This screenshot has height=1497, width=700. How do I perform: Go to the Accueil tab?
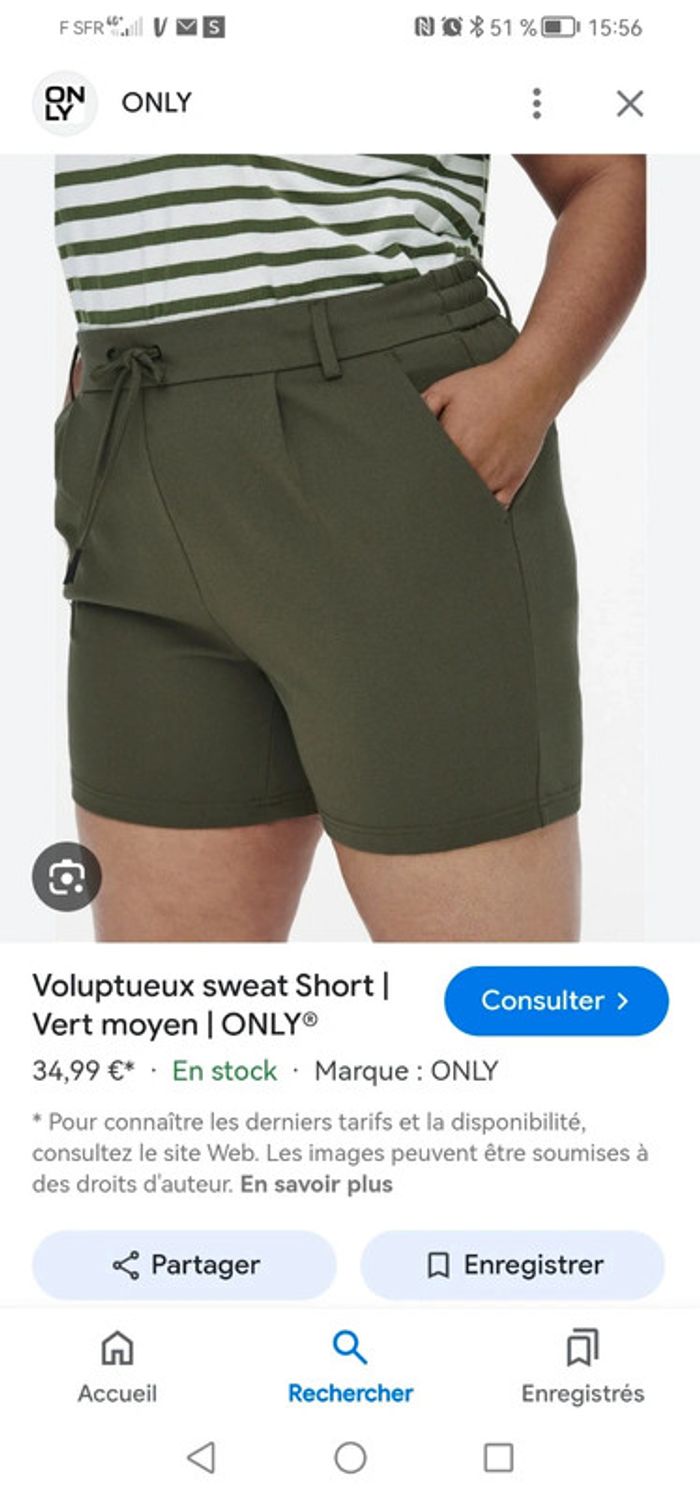(x=117, y=1367)
